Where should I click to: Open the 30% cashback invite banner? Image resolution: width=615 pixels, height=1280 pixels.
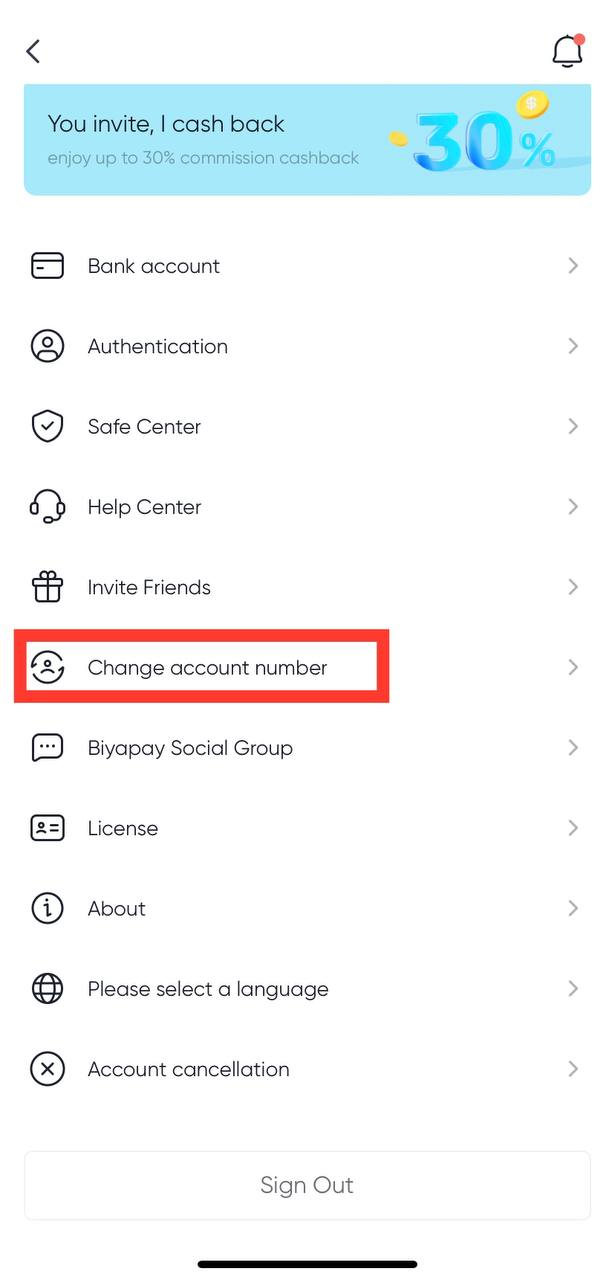click(x=307, y=140)
